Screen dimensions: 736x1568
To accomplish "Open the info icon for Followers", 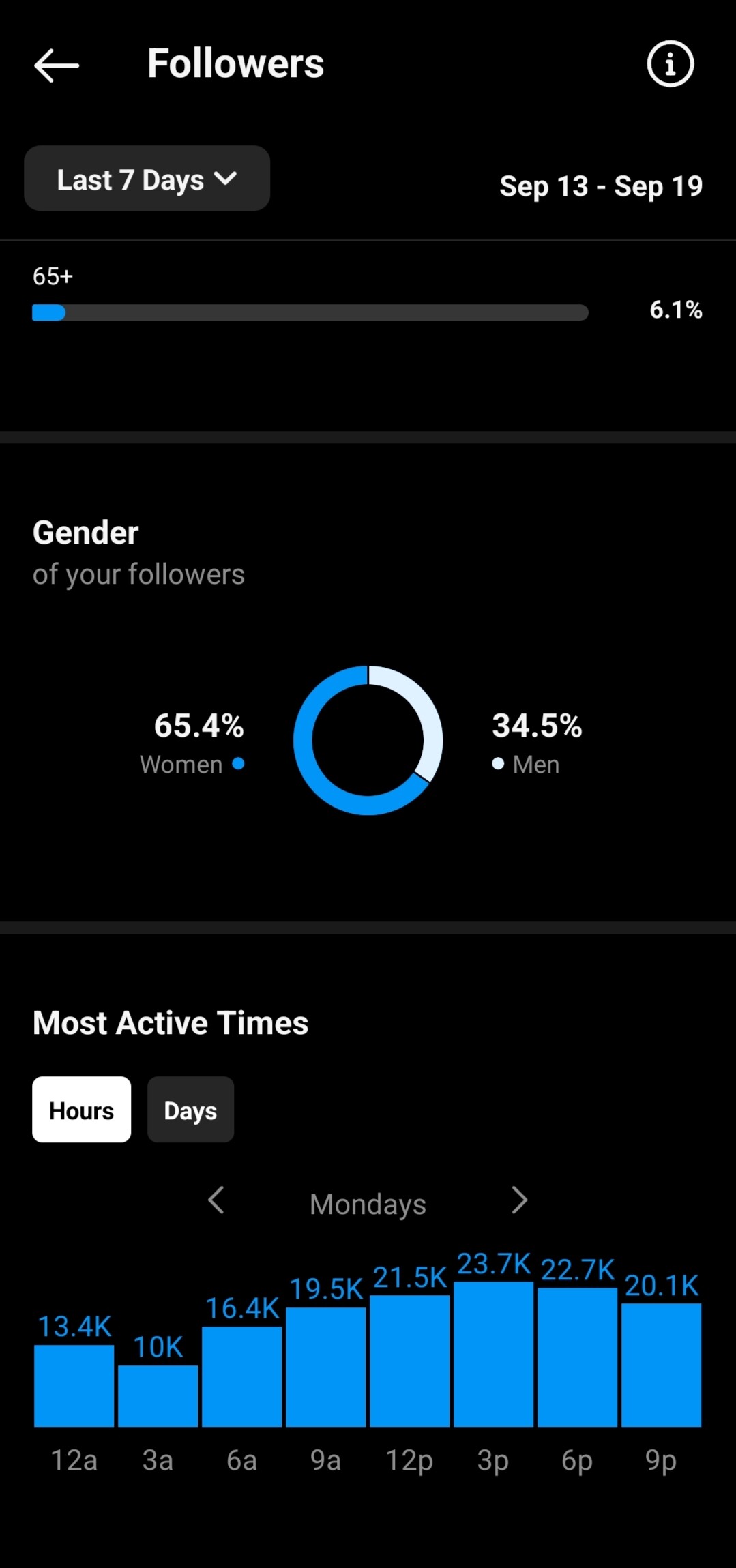I will (670, 64).
